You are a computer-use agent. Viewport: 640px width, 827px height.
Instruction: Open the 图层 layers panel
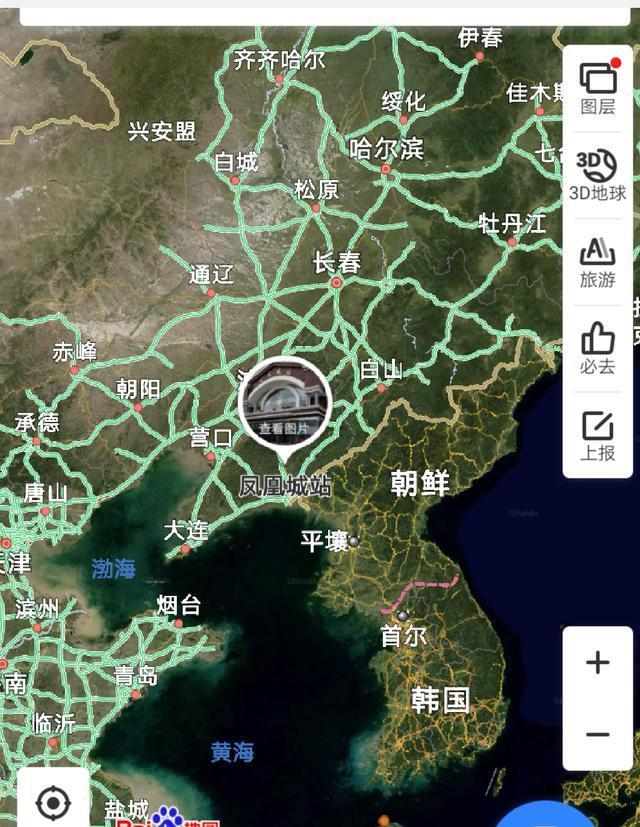[598, 88]
